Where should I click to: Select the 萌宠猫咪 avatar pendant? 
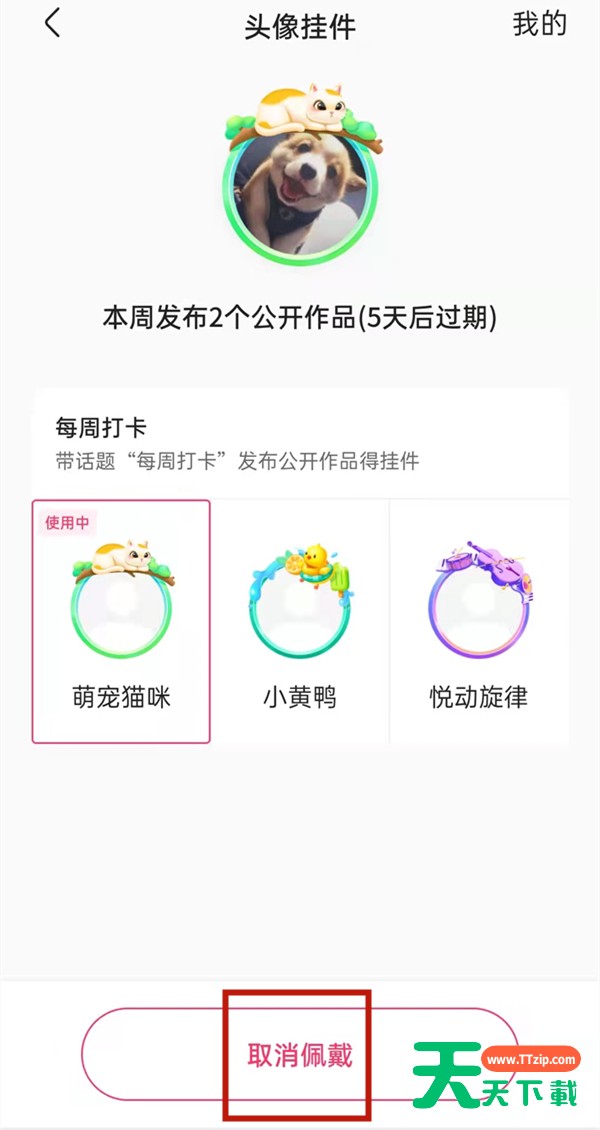click(x=121, y=621)
